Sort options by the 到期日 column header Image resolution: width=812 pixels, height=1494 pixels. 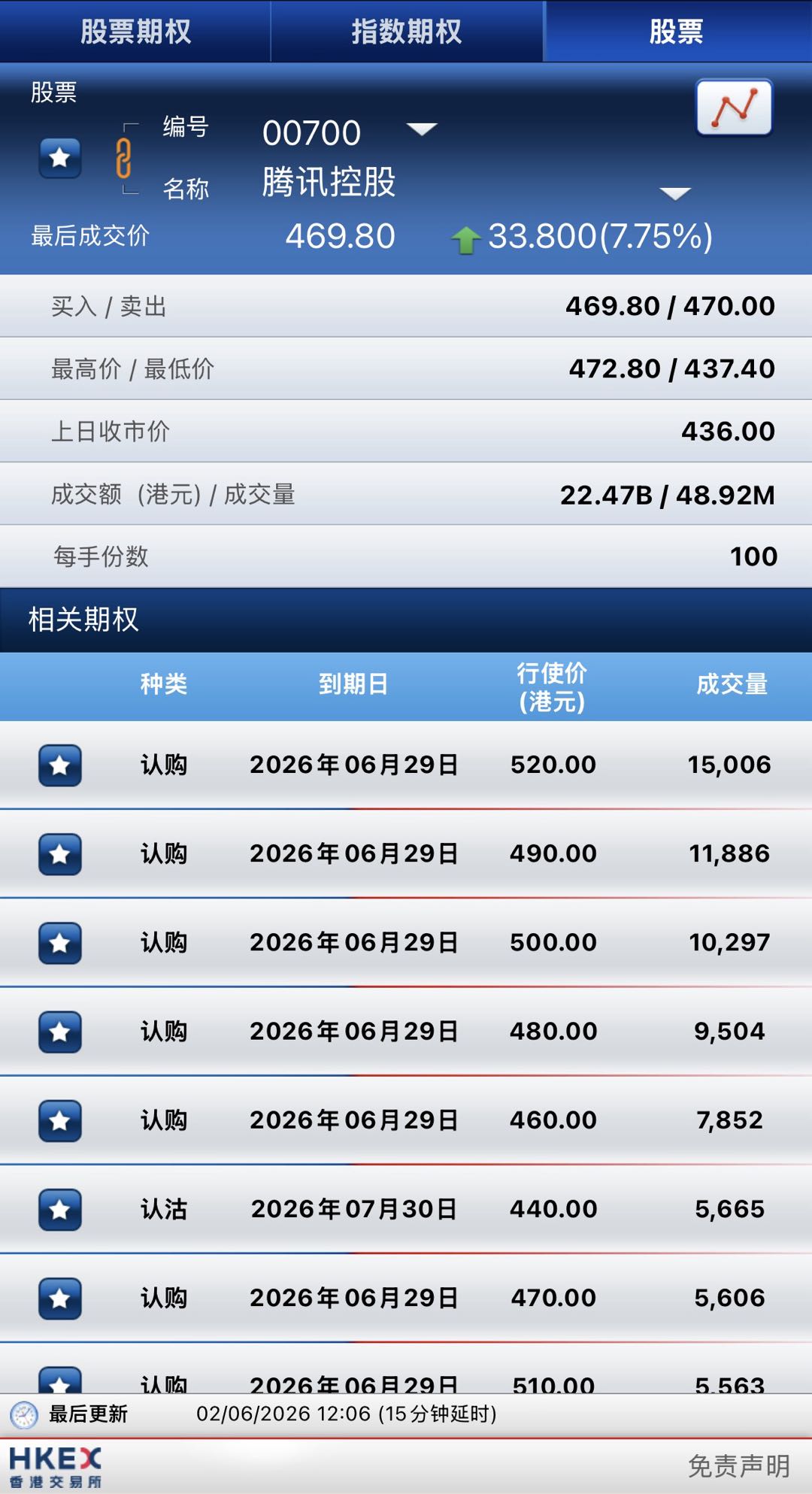coord(353,684)
